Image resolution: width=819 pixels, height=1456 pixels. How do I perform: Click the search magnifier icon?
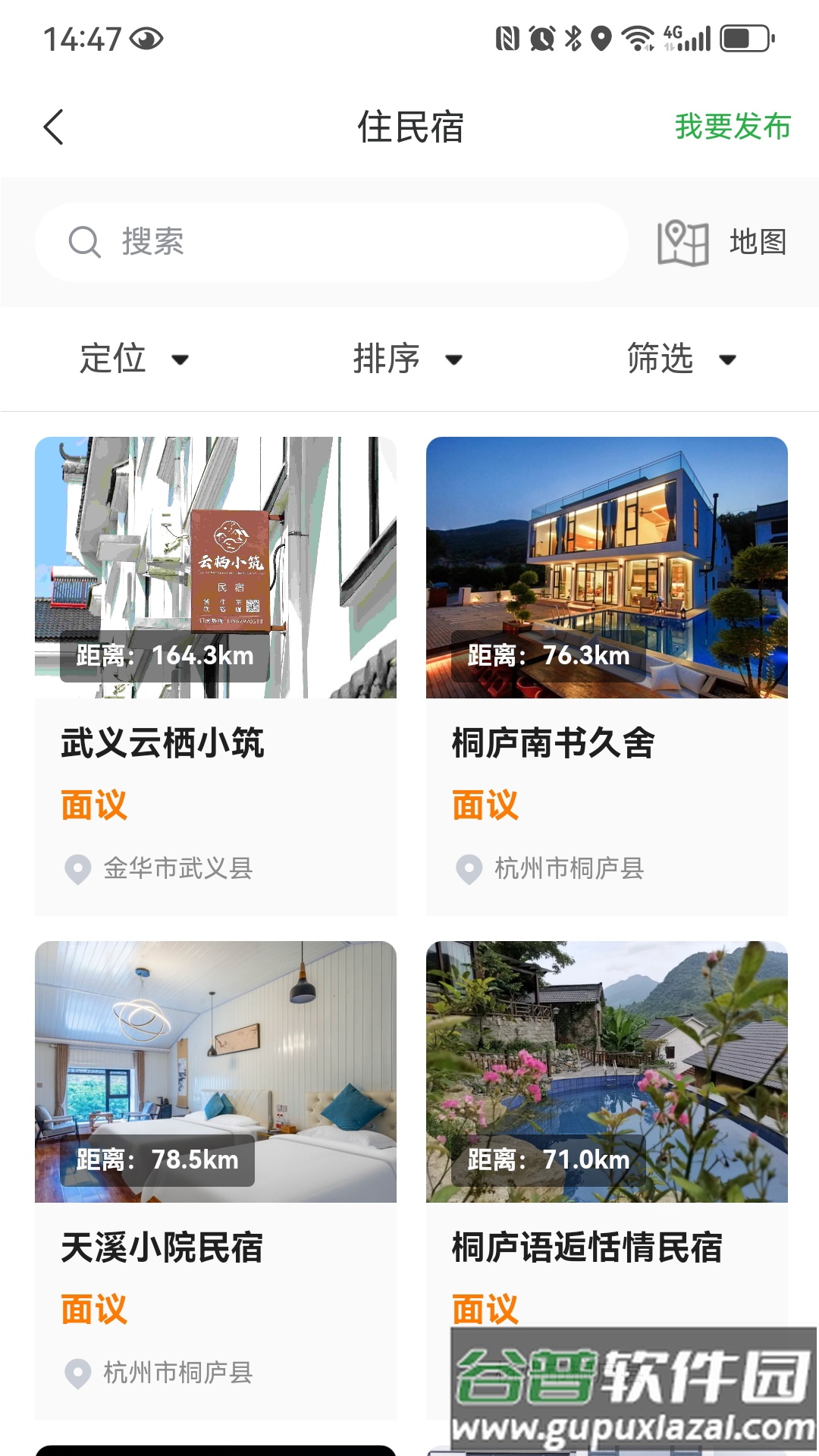(x=86, y=242)
